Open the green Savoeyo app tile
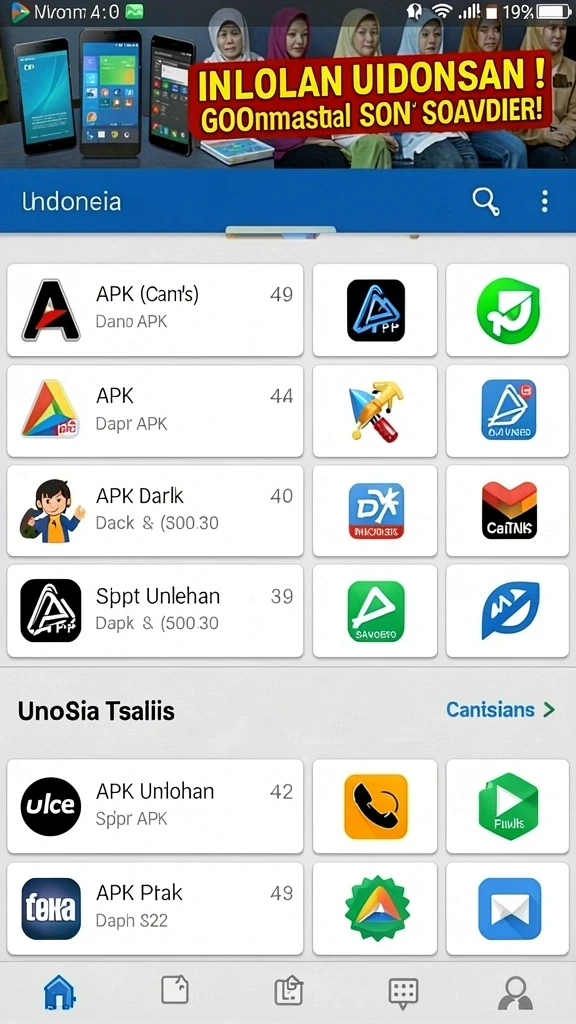 click(376, 611)
